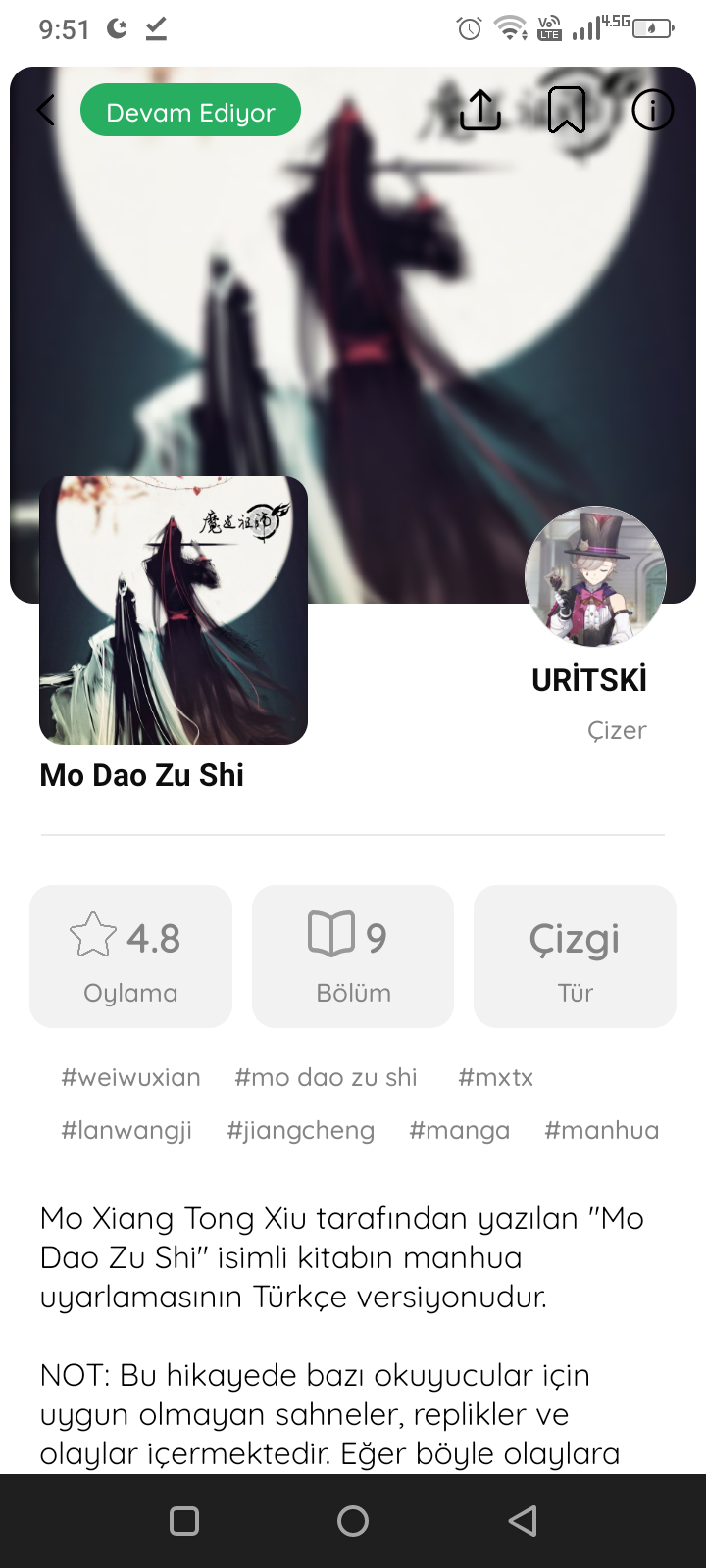Open the #mxtx hashtag
706x1568 pixels.
click(x=495, y=1077)
